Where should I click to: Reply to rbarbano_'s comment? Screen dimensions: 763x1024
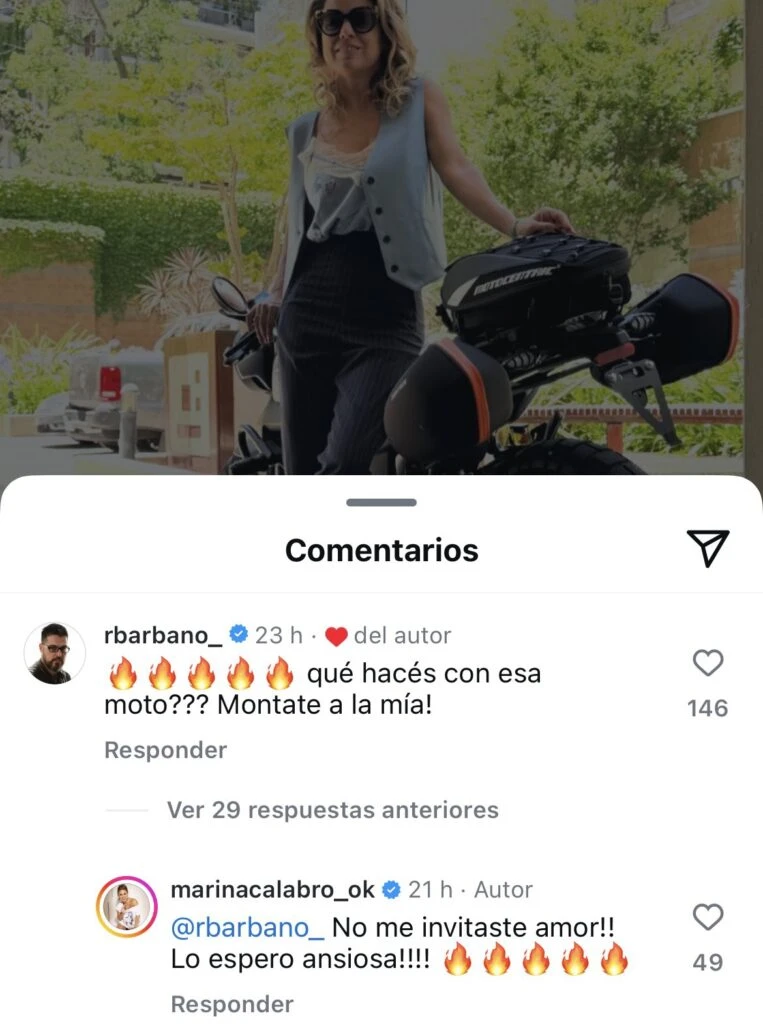165,750
